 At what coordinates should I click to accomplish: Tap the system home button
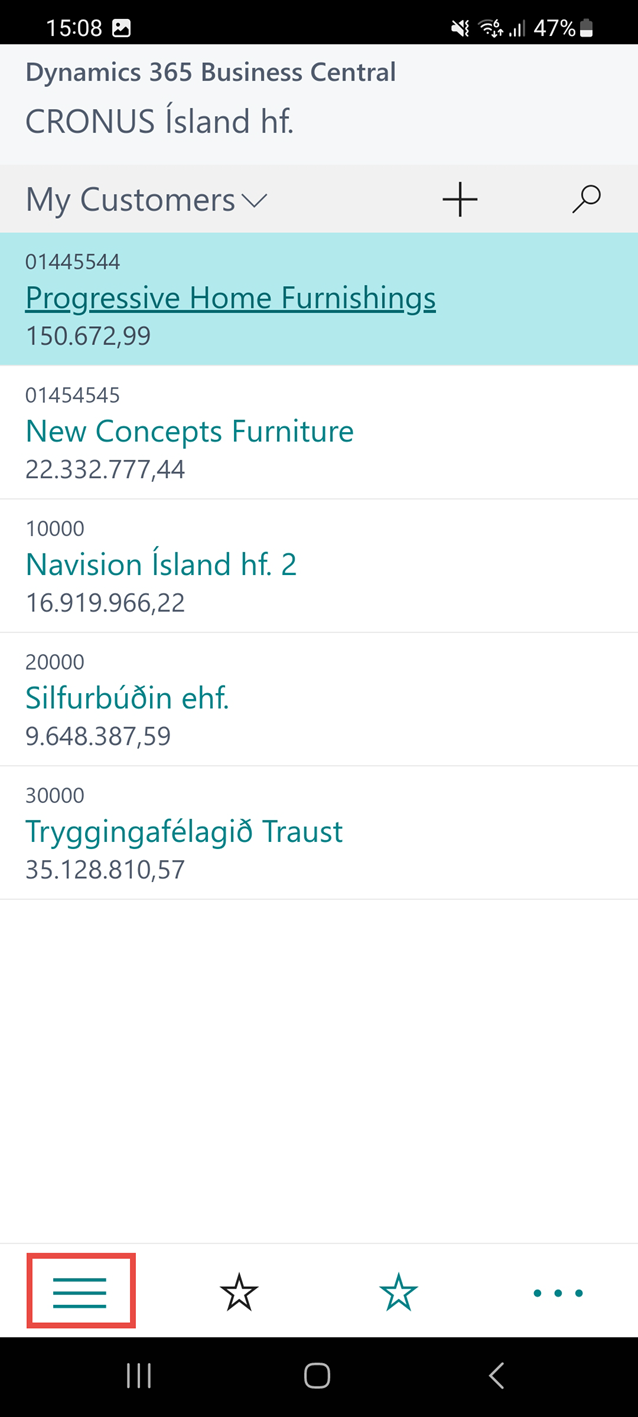[x=317, y=1376]
